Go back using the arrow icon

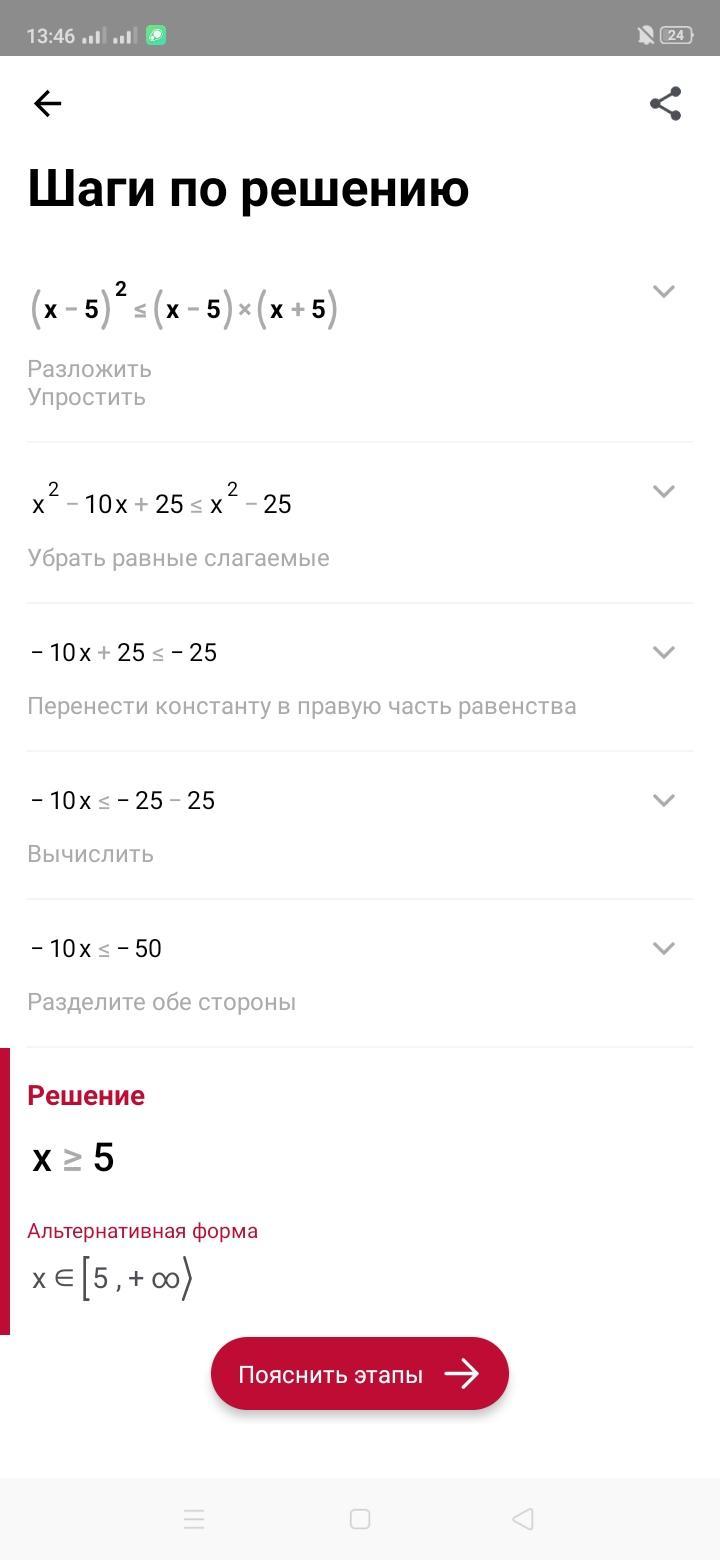click(x=47, y=103)
